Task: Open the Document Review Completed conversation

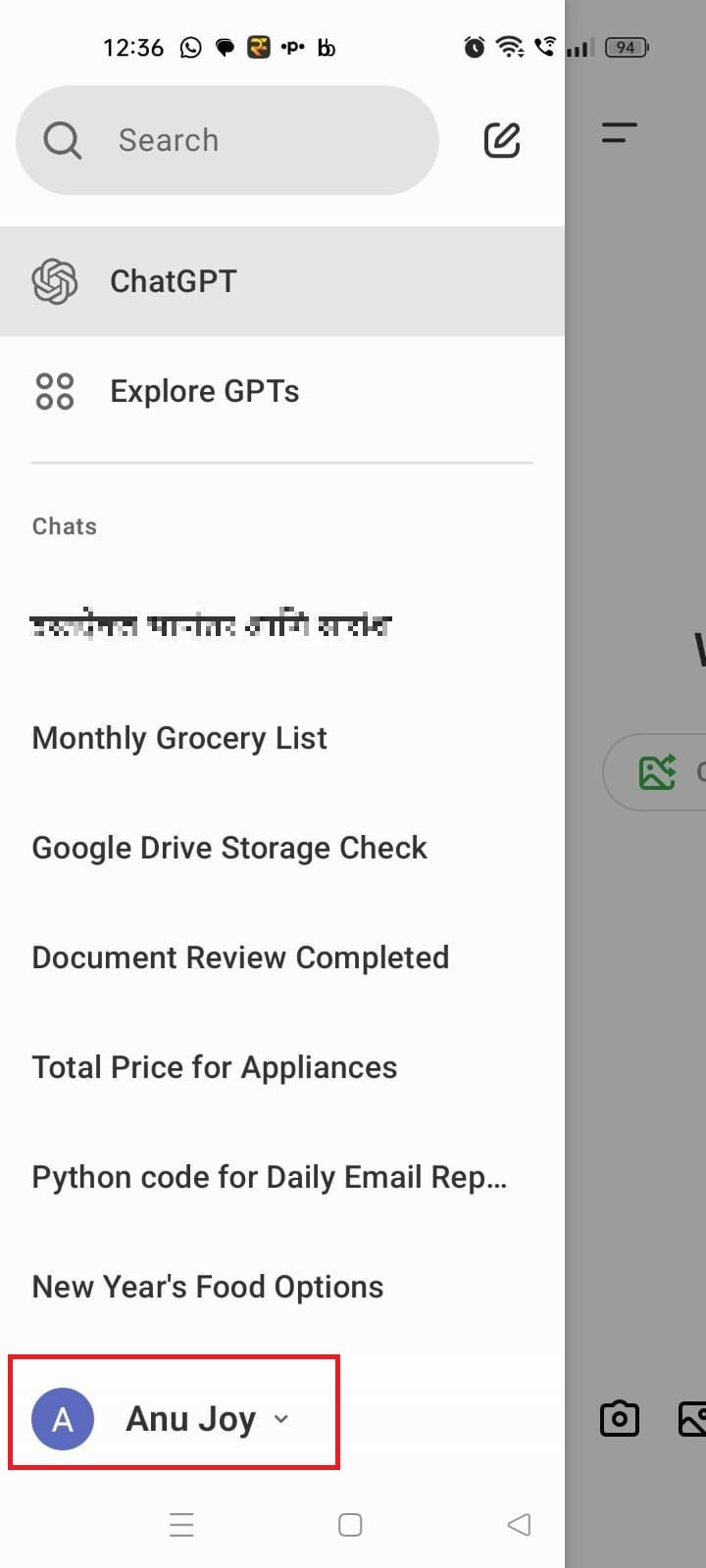Action: click(x=240, y=957)
